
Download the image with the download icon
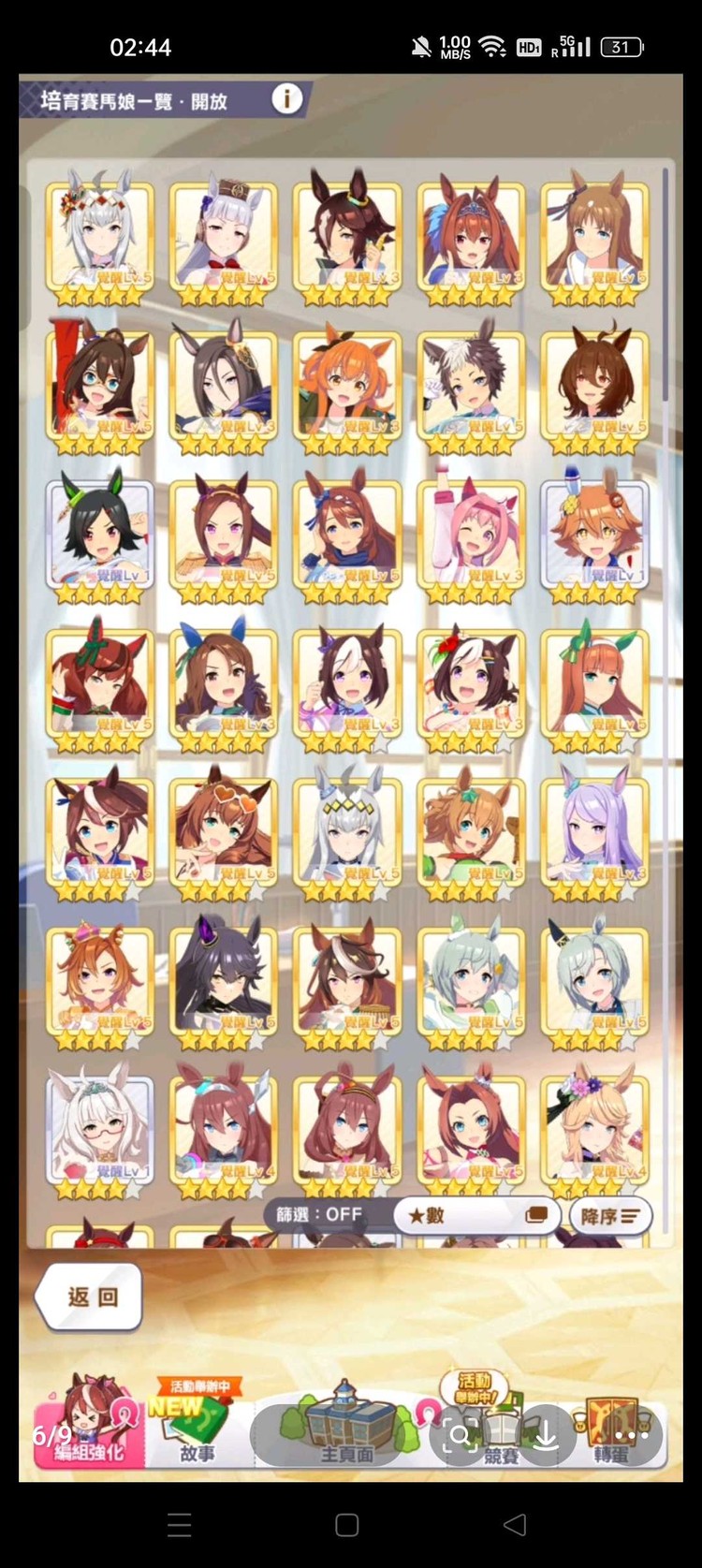coord(546,1435)
